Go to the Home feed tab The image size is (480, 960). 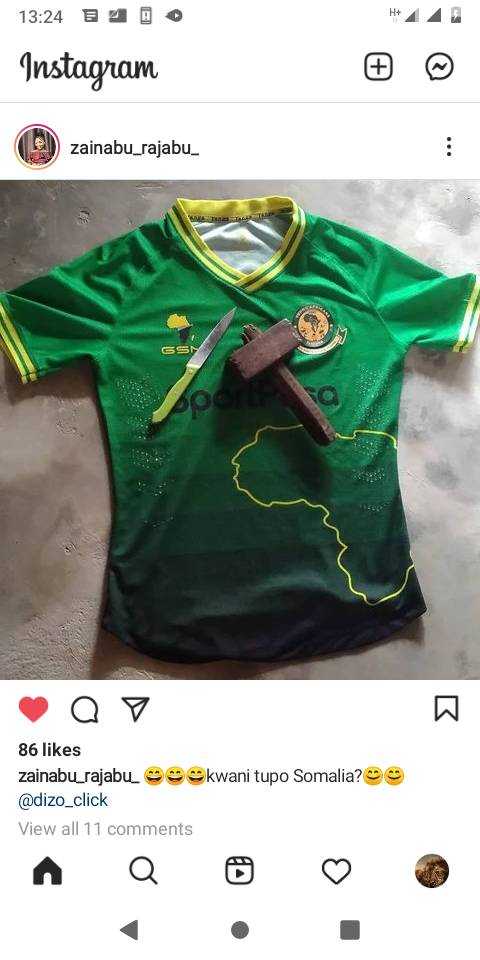[47, 871]
